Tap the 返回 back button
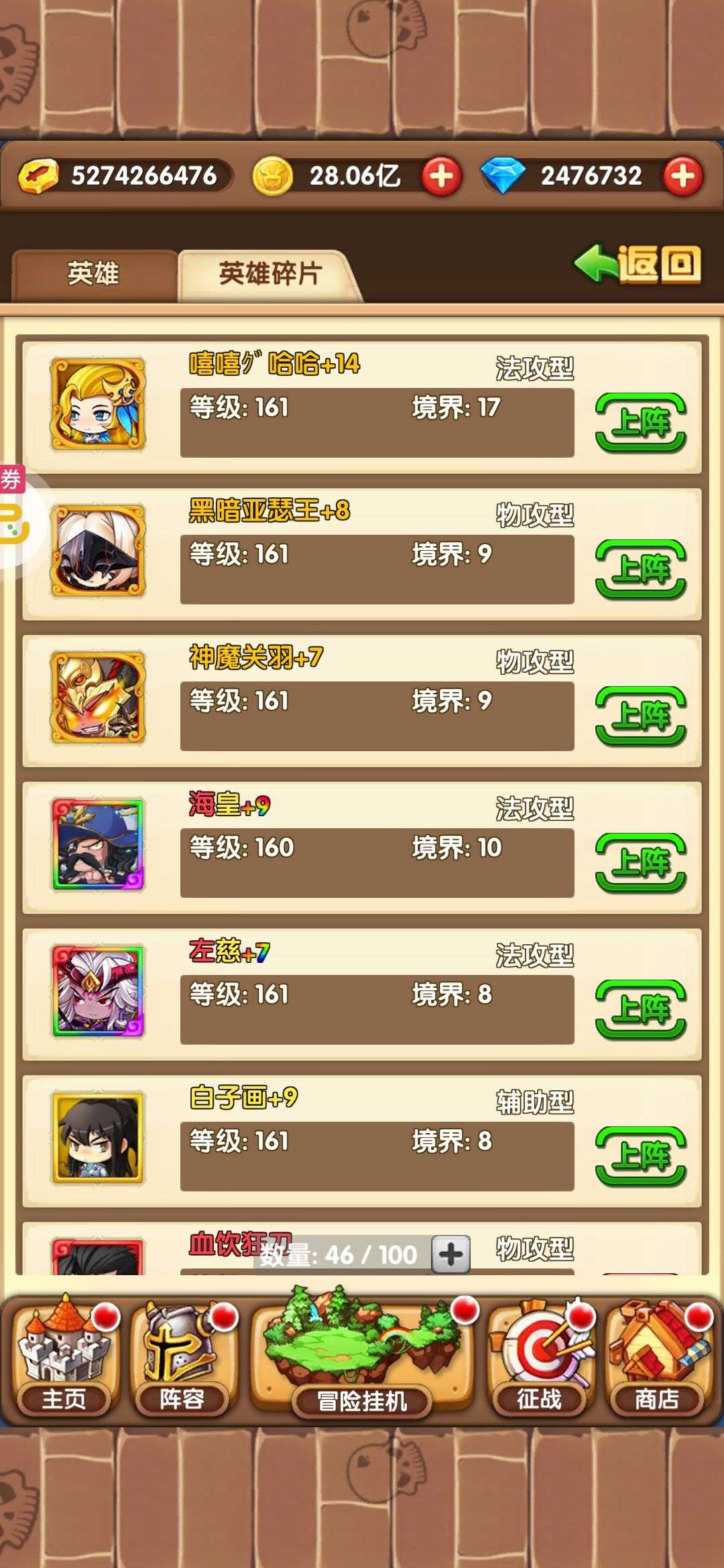Screen dimensions: 724x1568 point(638,263)
